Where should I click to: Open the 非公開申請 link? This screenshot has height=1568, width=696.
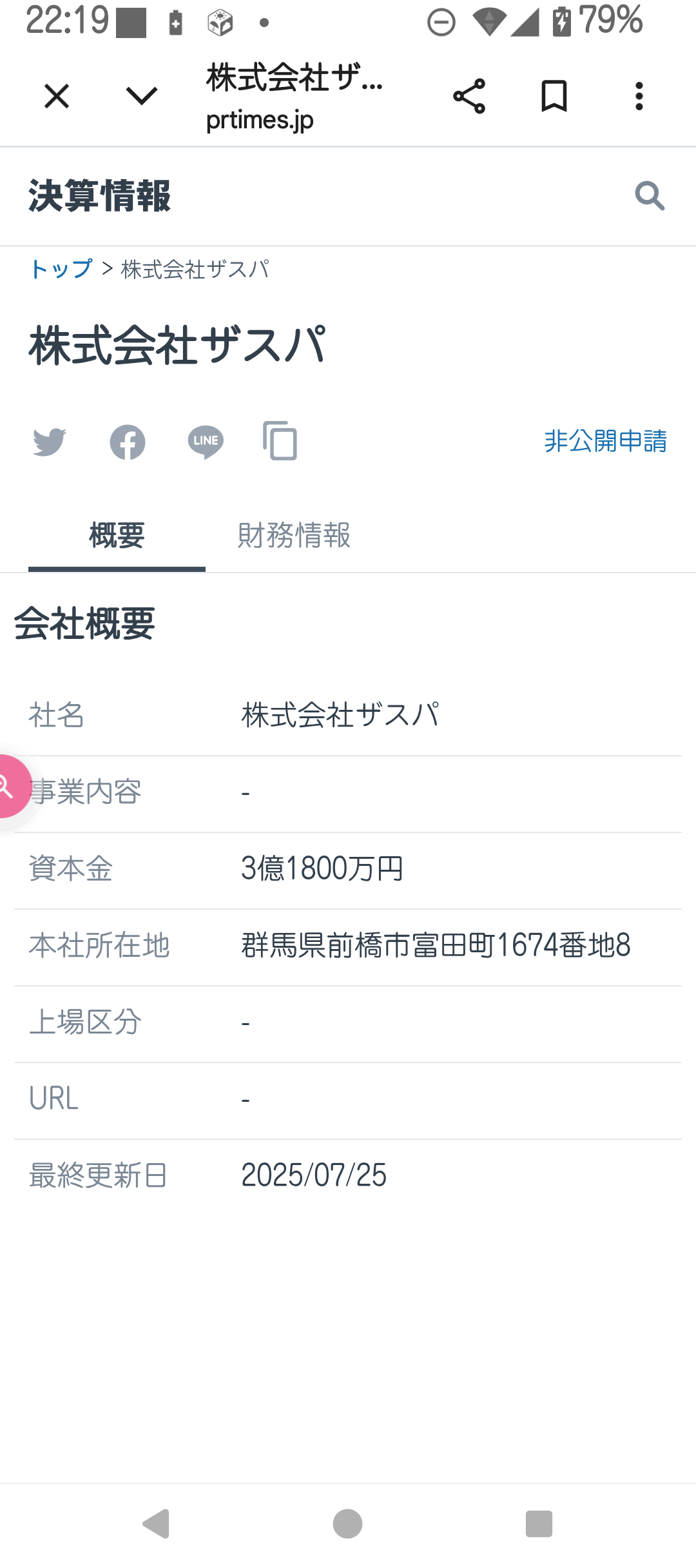tap(605, 442)
